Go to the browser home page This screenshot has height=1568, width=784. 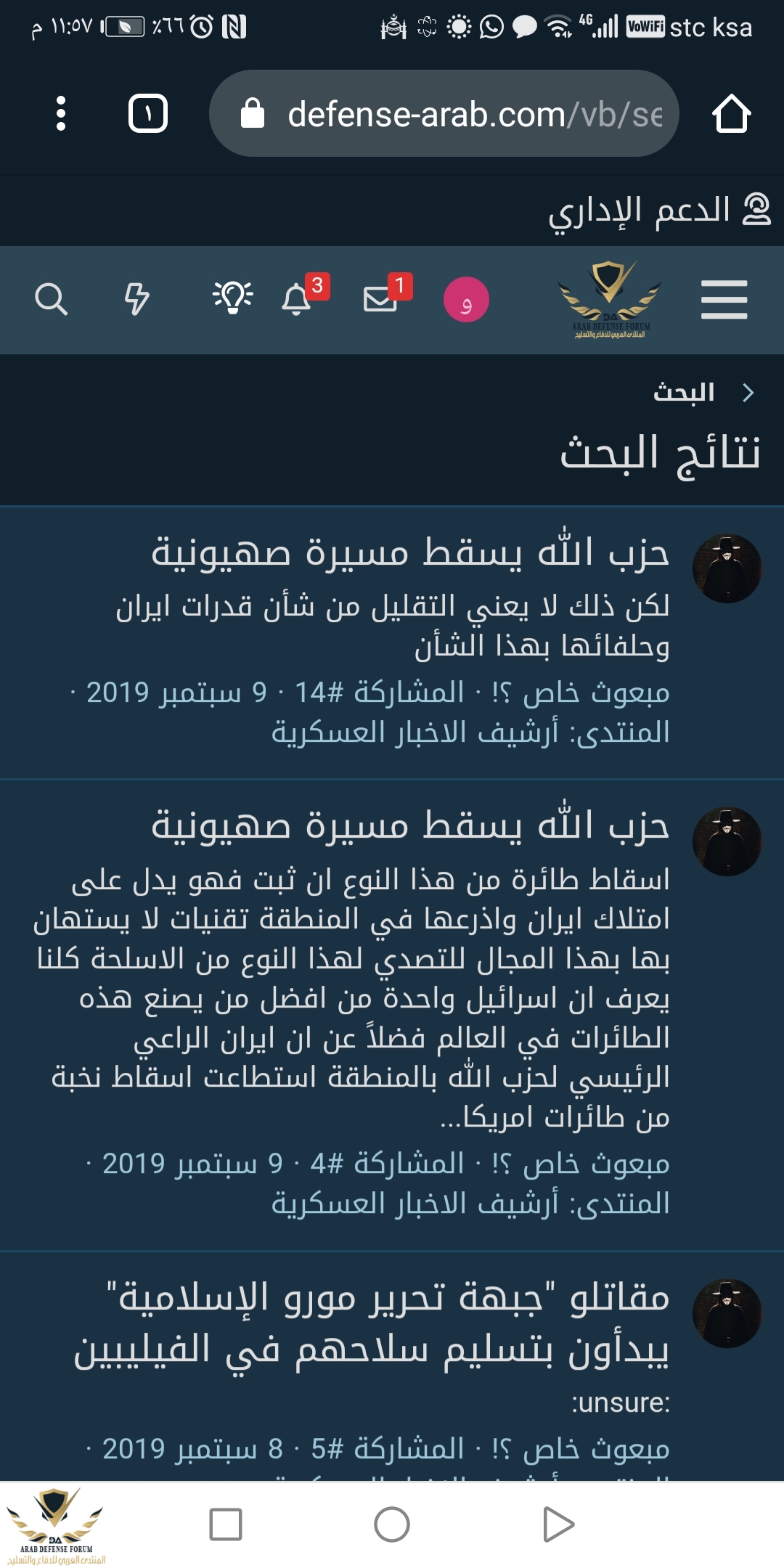coord(731,113)
